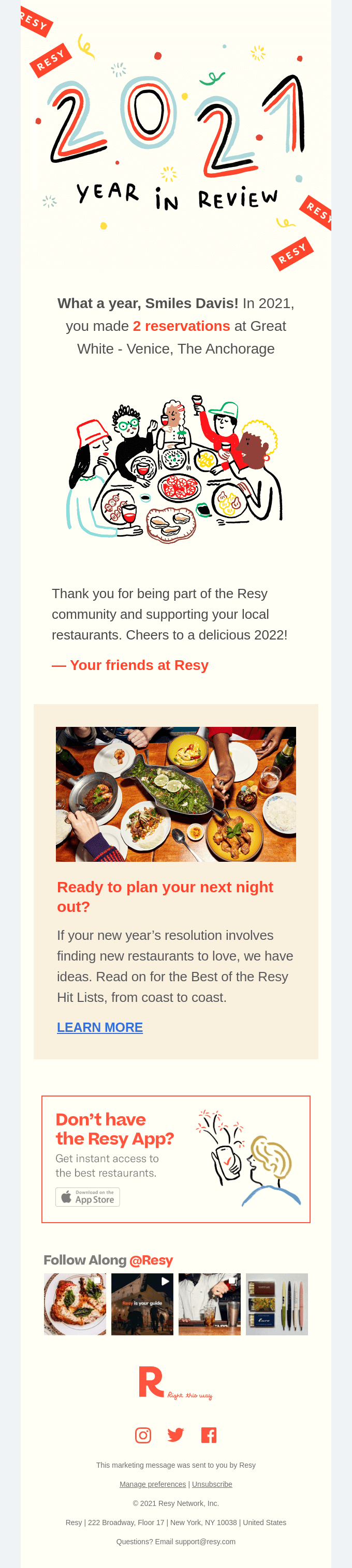Viewport: 352px width, 1568px height.
Task: Go to Resy's Facebook page
Action: point(209,1435)
